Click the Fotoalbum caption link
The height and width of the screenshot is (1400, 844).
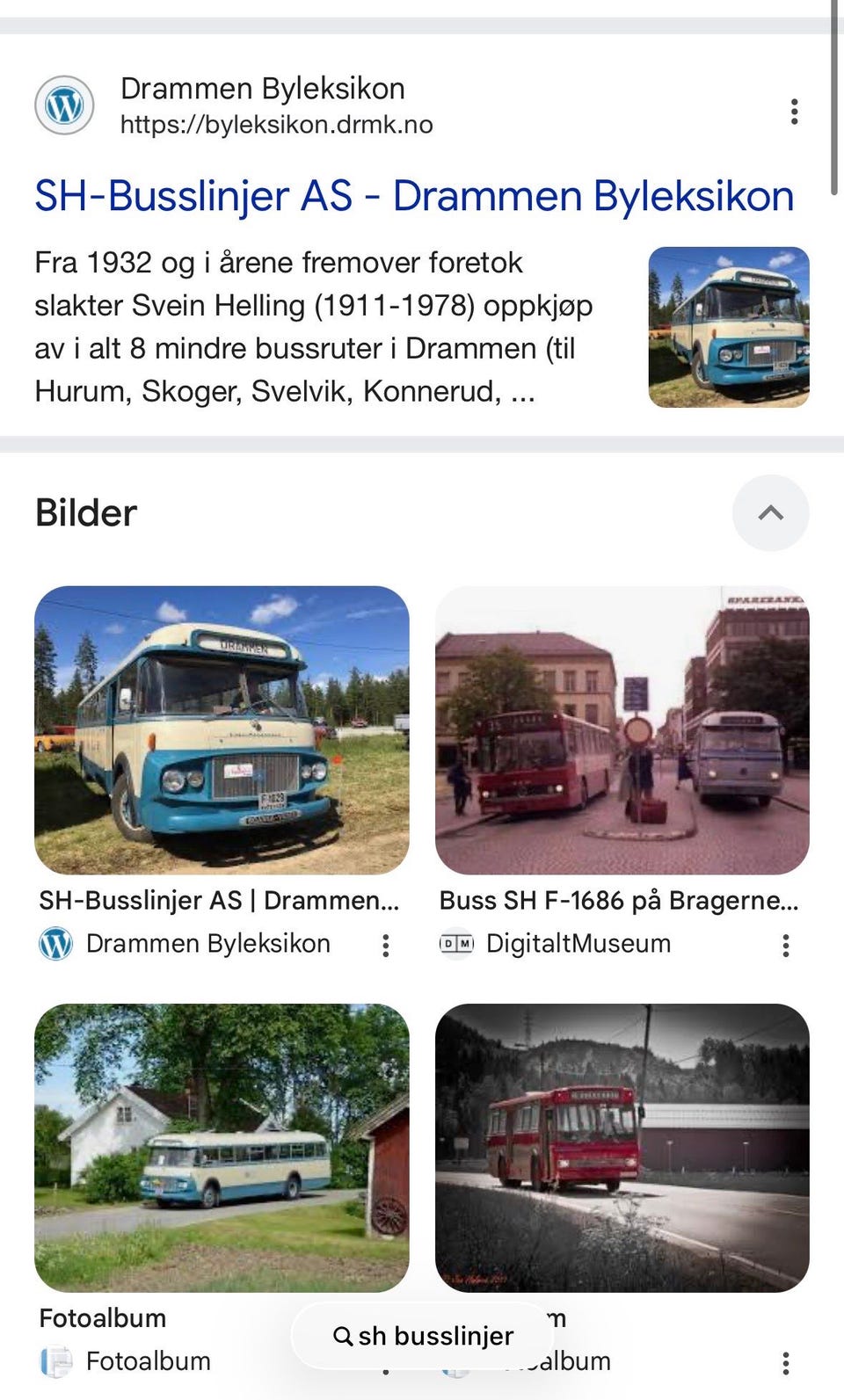[102, 1317]
